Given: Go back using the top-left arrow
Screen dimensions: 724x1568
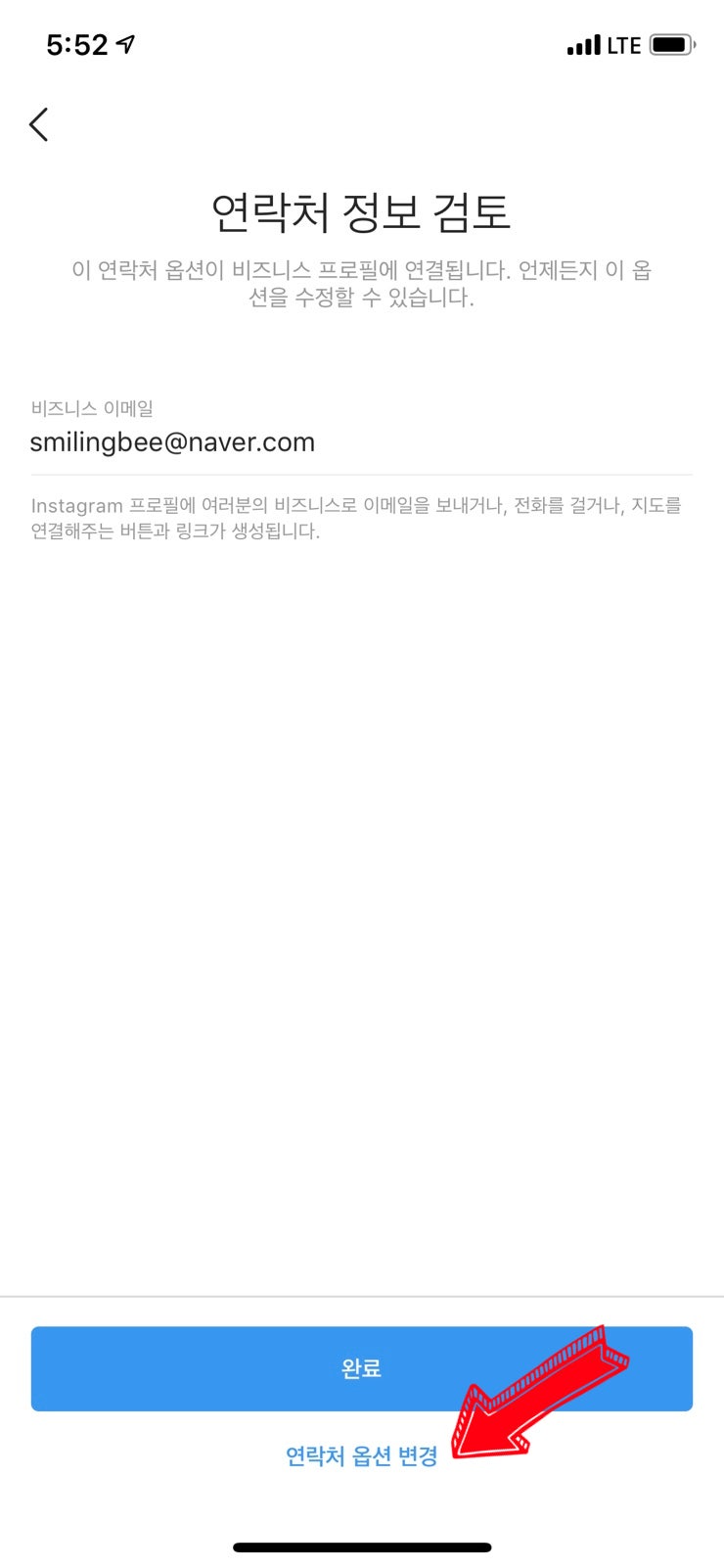Looking at the screenshot, I should tap(38, 124).
